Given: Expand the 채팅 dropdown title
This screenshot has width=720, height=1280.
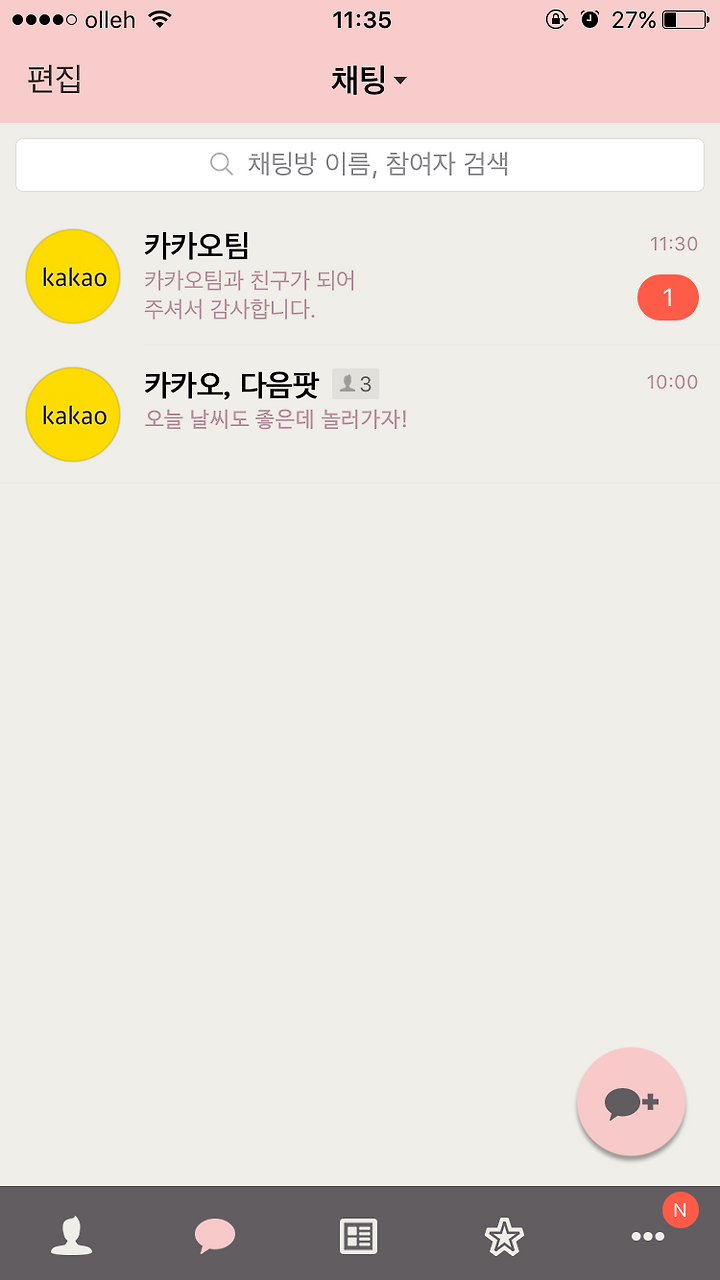Looking at the screenshot, I should coord(369,80).
